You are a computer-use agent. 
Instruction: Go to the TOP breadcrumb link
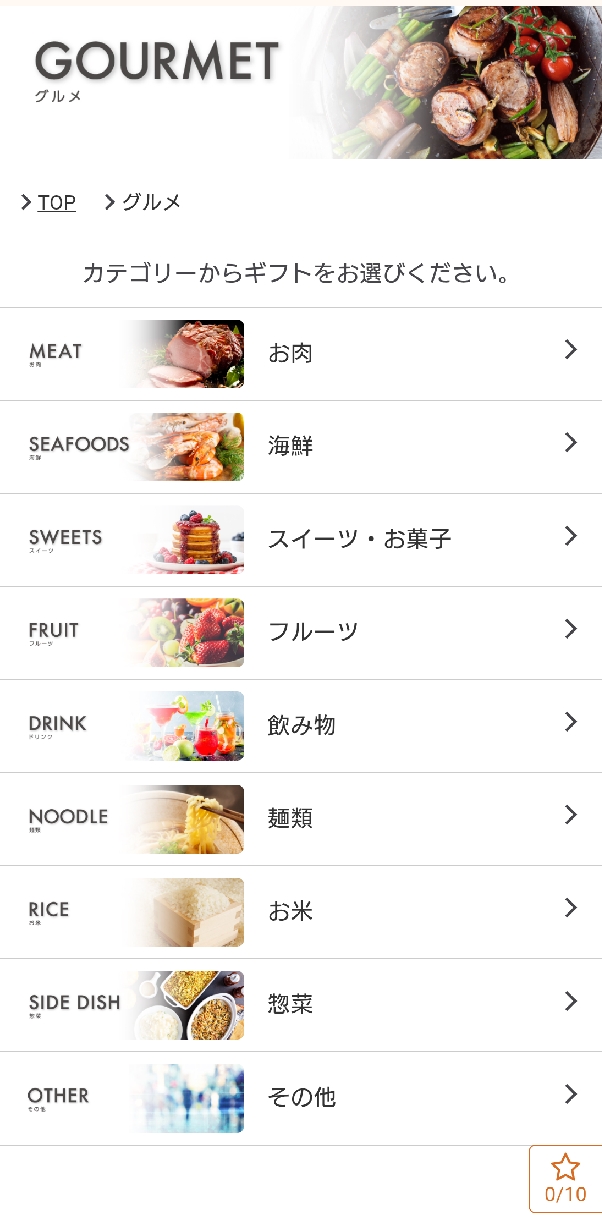pos(56,203)
